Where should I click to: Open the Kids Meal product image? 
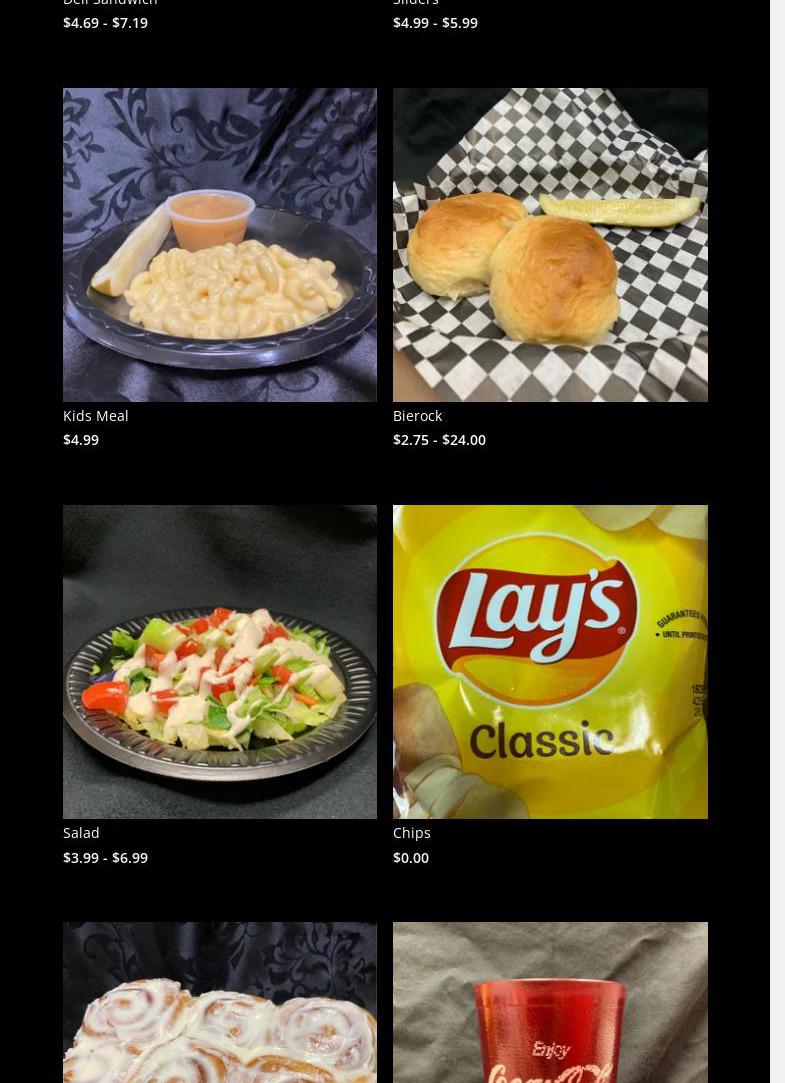coord(219,244)
